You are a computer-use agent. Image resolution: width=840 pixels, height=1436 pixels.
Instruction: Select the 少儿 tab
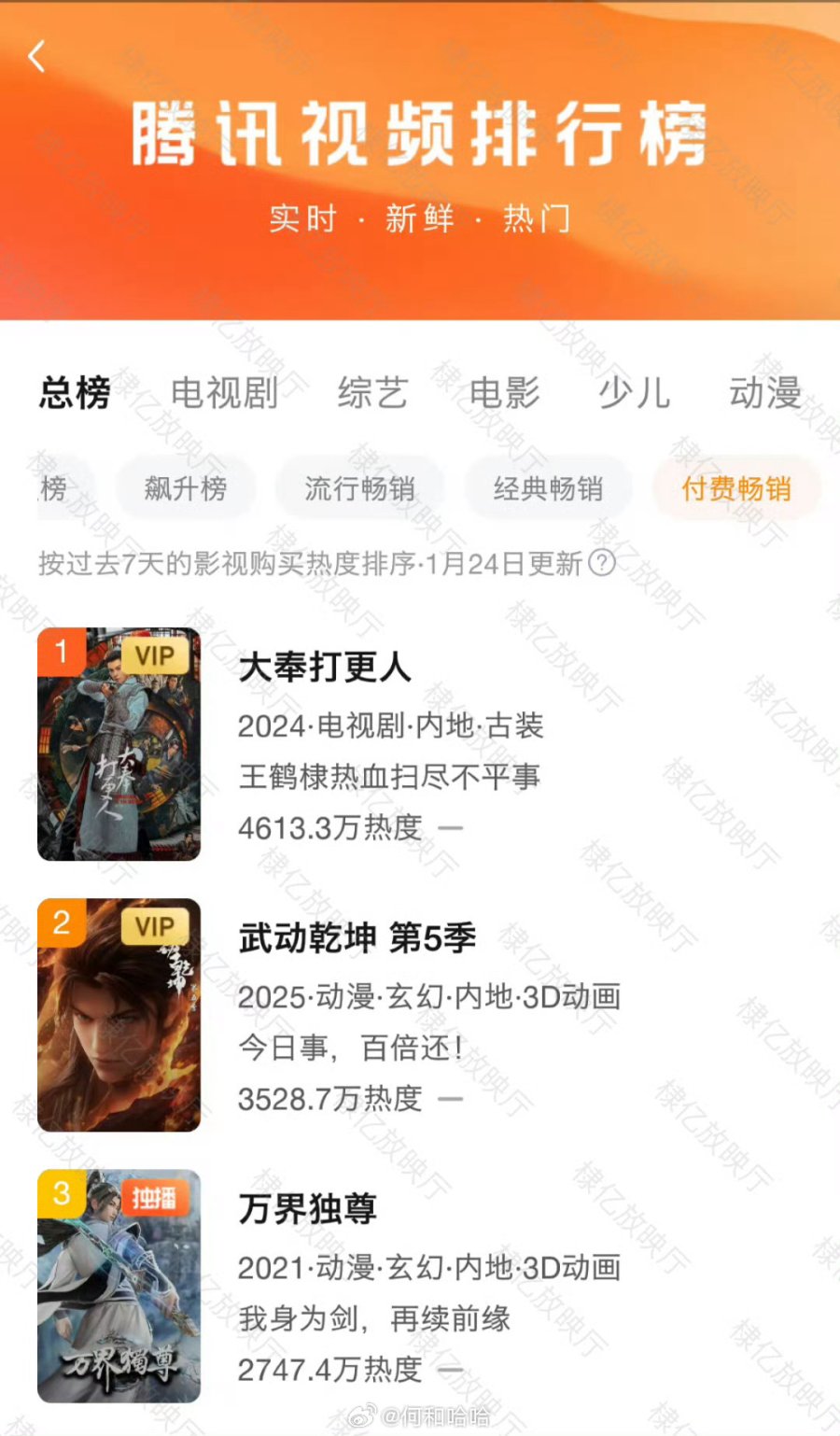click(635, 393)
